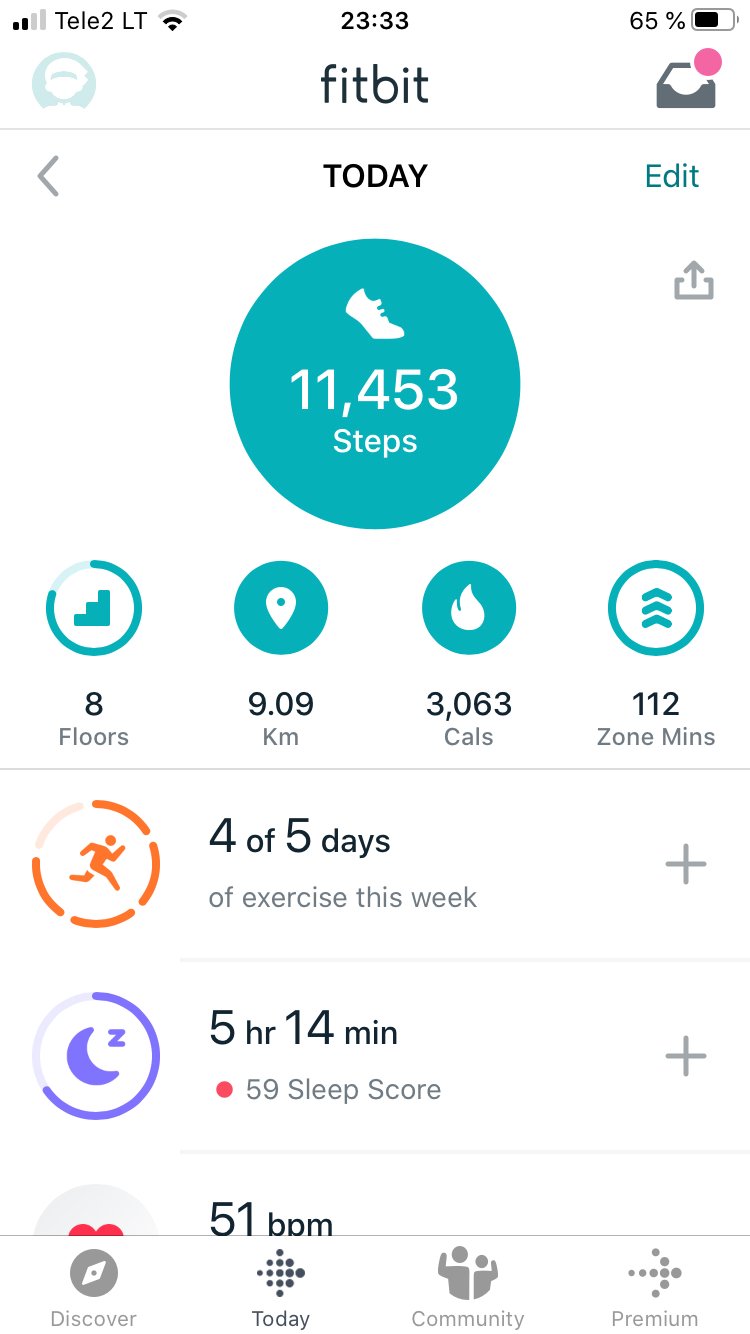The width and height of the screenshot is (750, 1334).
Task: Share today's stats
Action: click(x=693, y=281)
